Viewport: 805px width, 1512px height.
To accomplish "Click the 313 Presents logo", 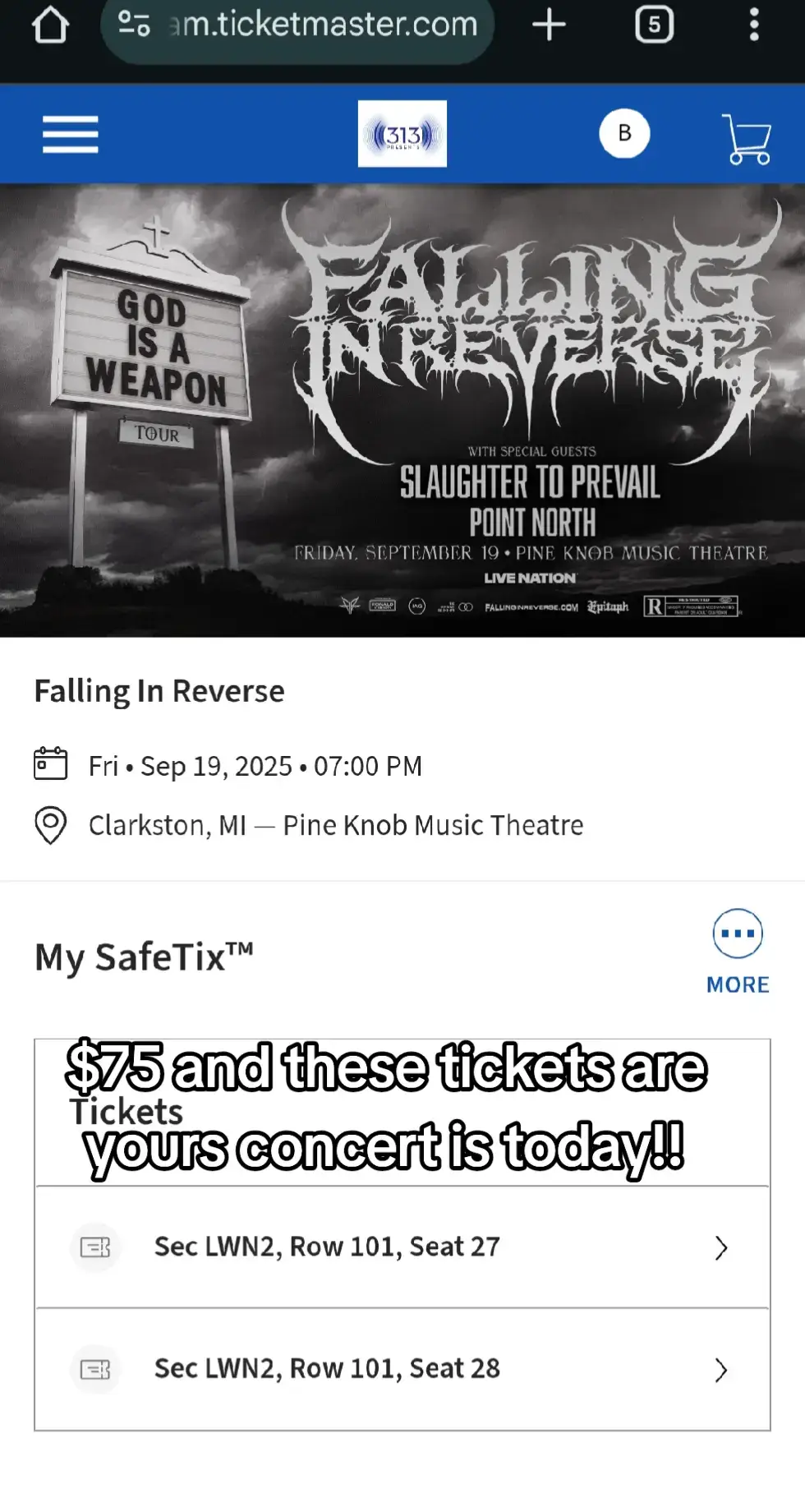I will click(402, 134).
